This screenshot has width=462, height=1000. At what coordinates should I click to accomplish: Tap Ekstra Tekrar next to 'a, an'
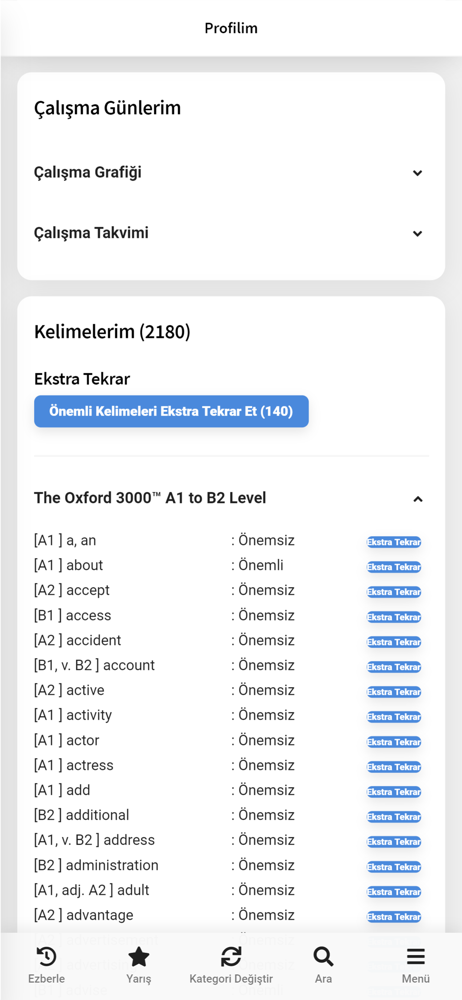[x=394, y=542]
